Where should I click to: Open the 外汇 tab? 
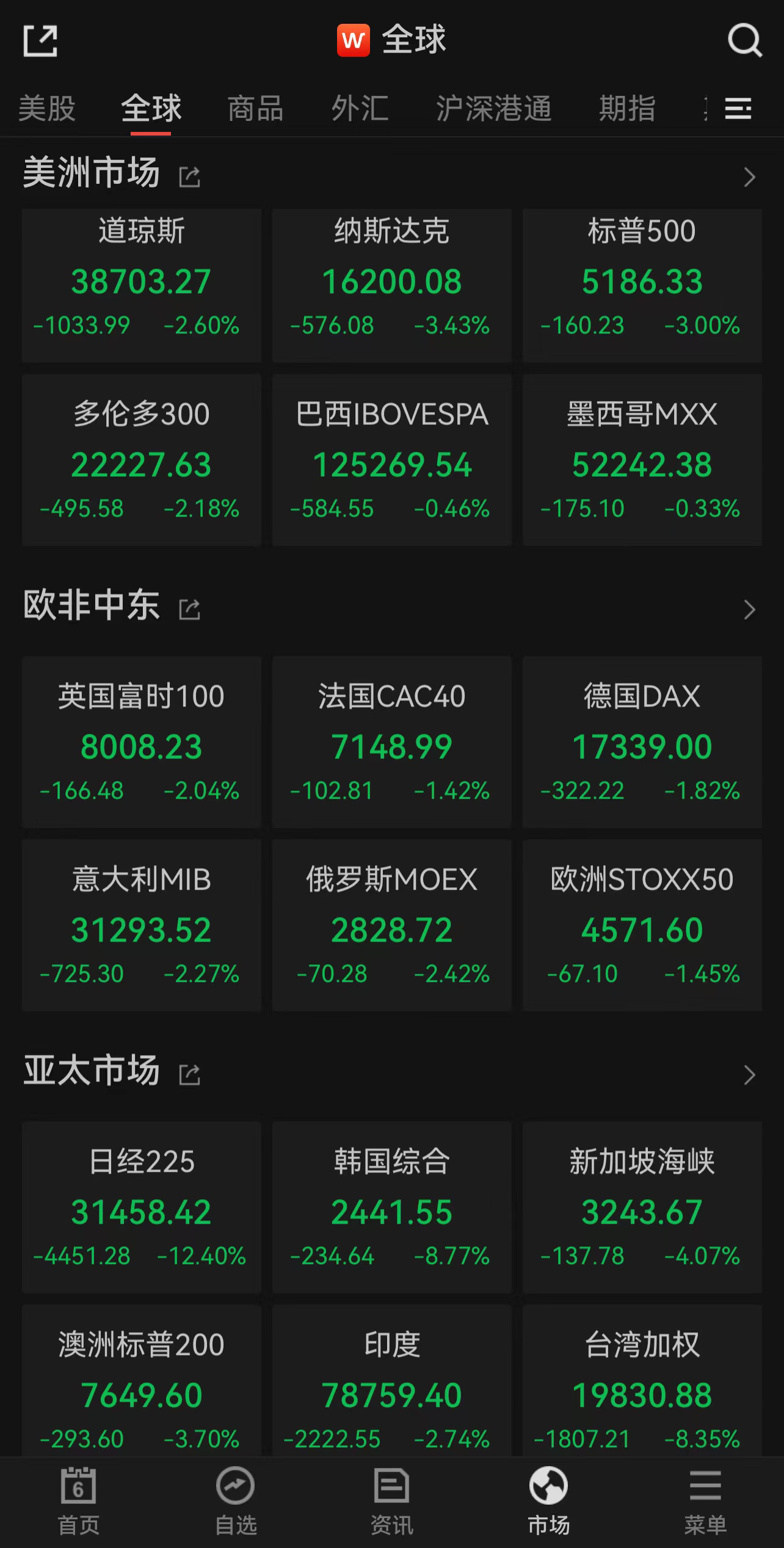tap(360, 109)
